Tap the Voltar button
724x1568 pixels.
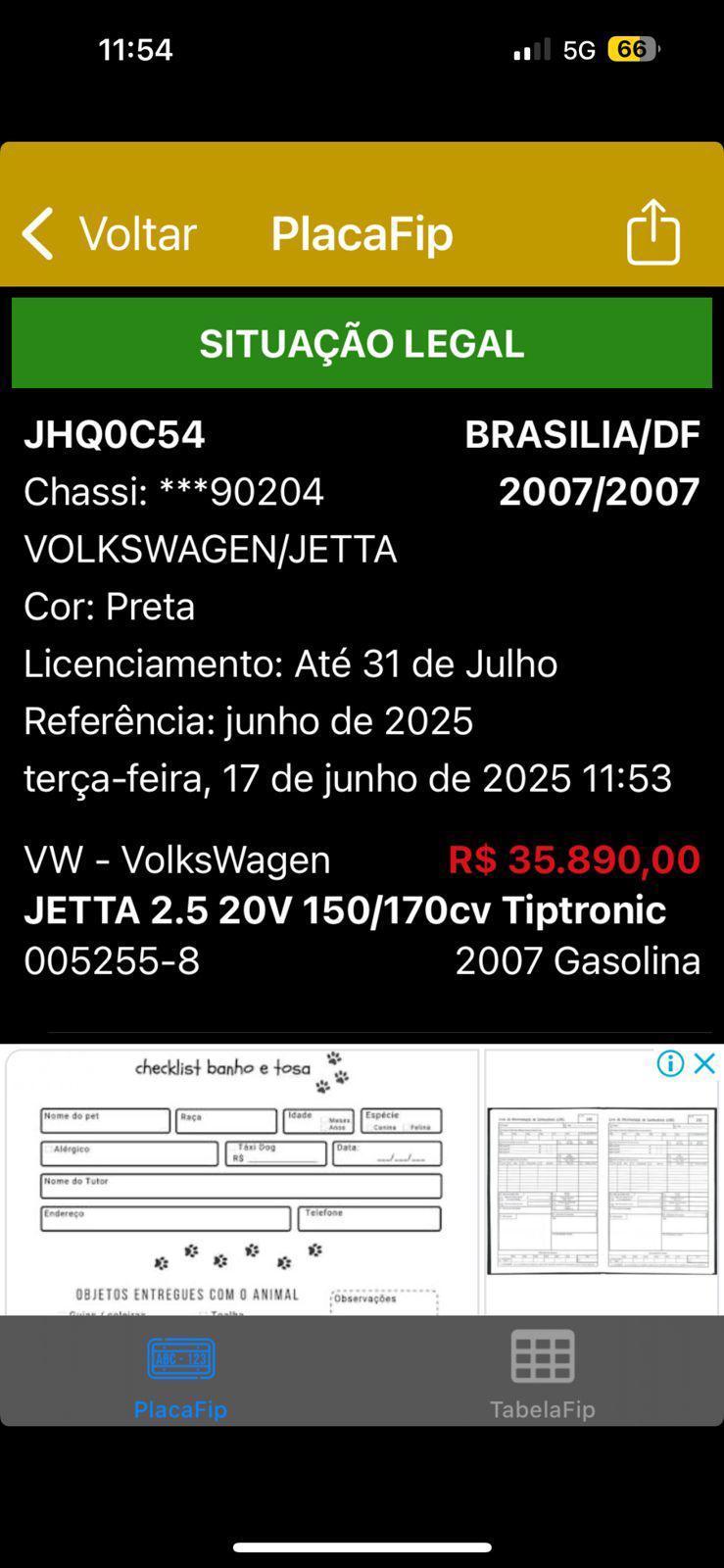[x=137, y=232]
